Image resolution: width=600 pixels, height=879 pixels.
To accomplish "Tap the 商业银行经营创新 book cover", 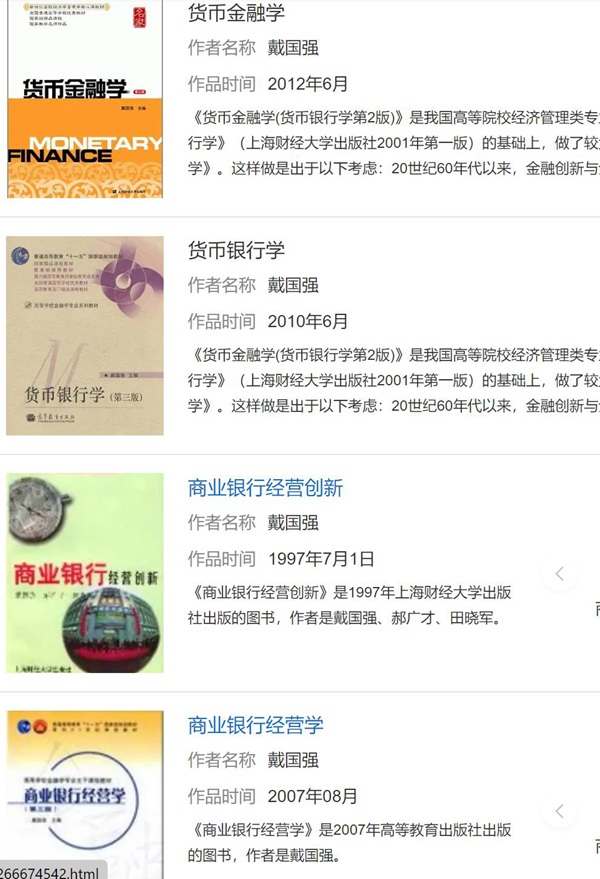I will coord(85,572).
